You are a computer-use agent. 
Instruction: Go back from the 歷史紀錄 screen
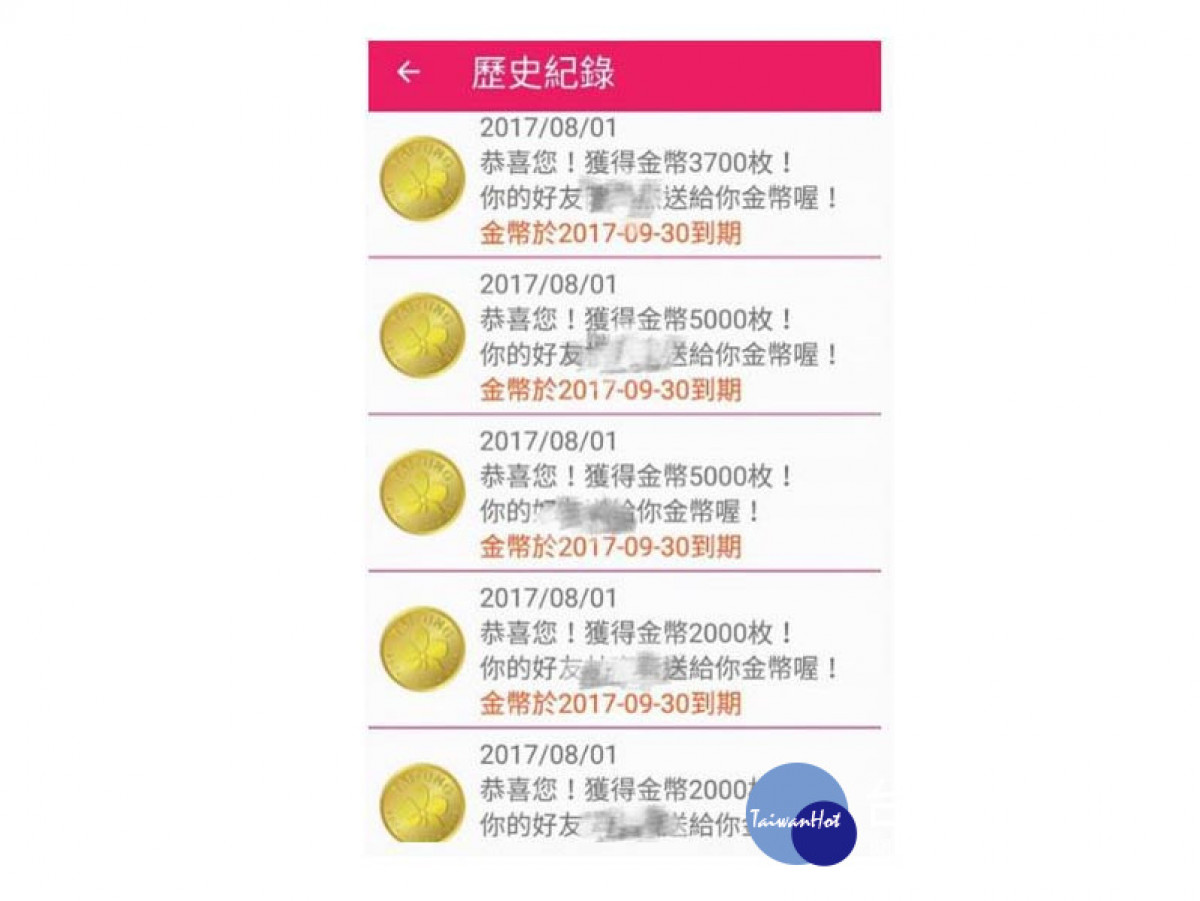point(408,73)
